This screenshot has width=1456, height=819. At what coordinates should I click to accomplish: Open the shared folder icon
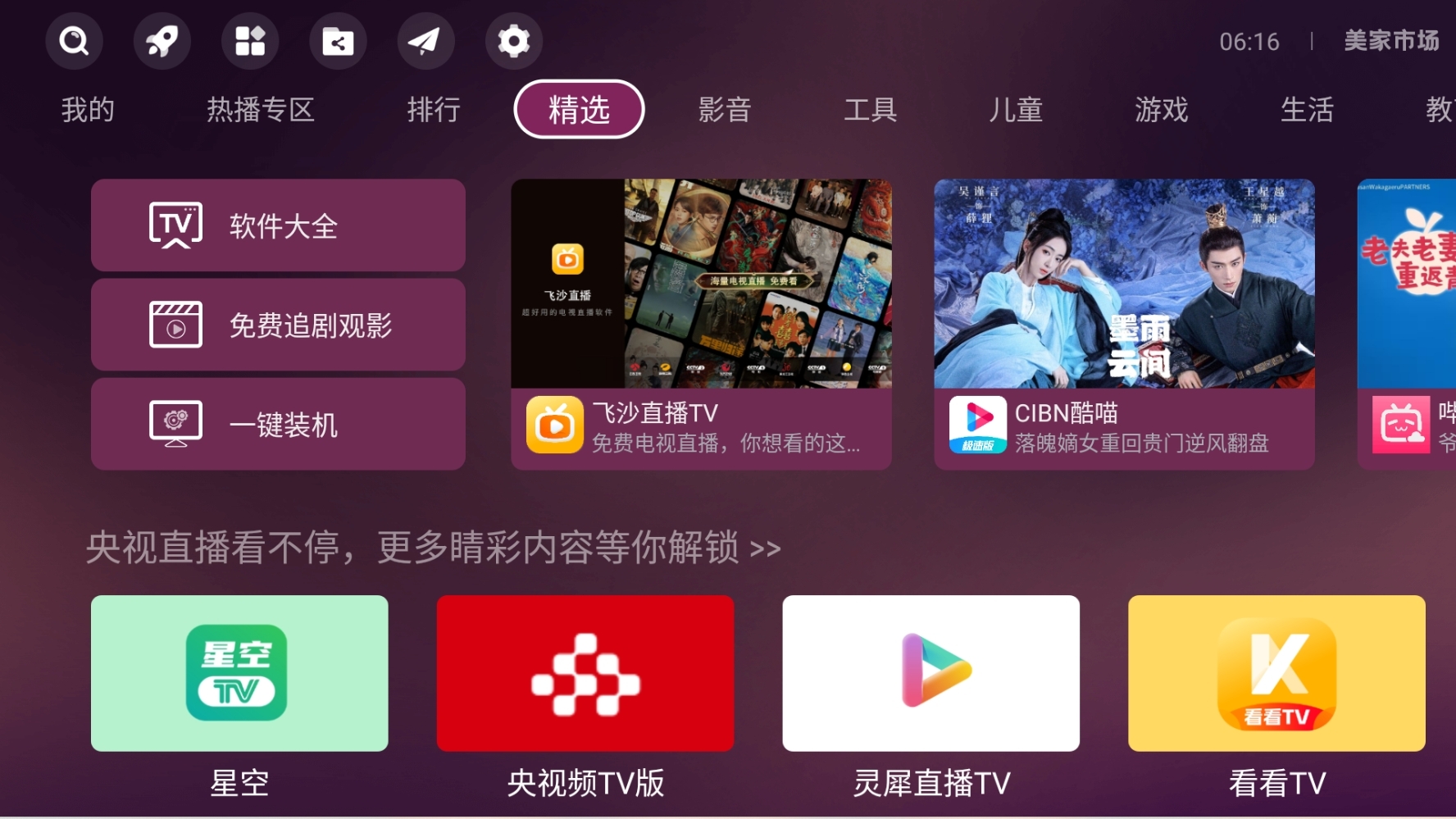338,40
